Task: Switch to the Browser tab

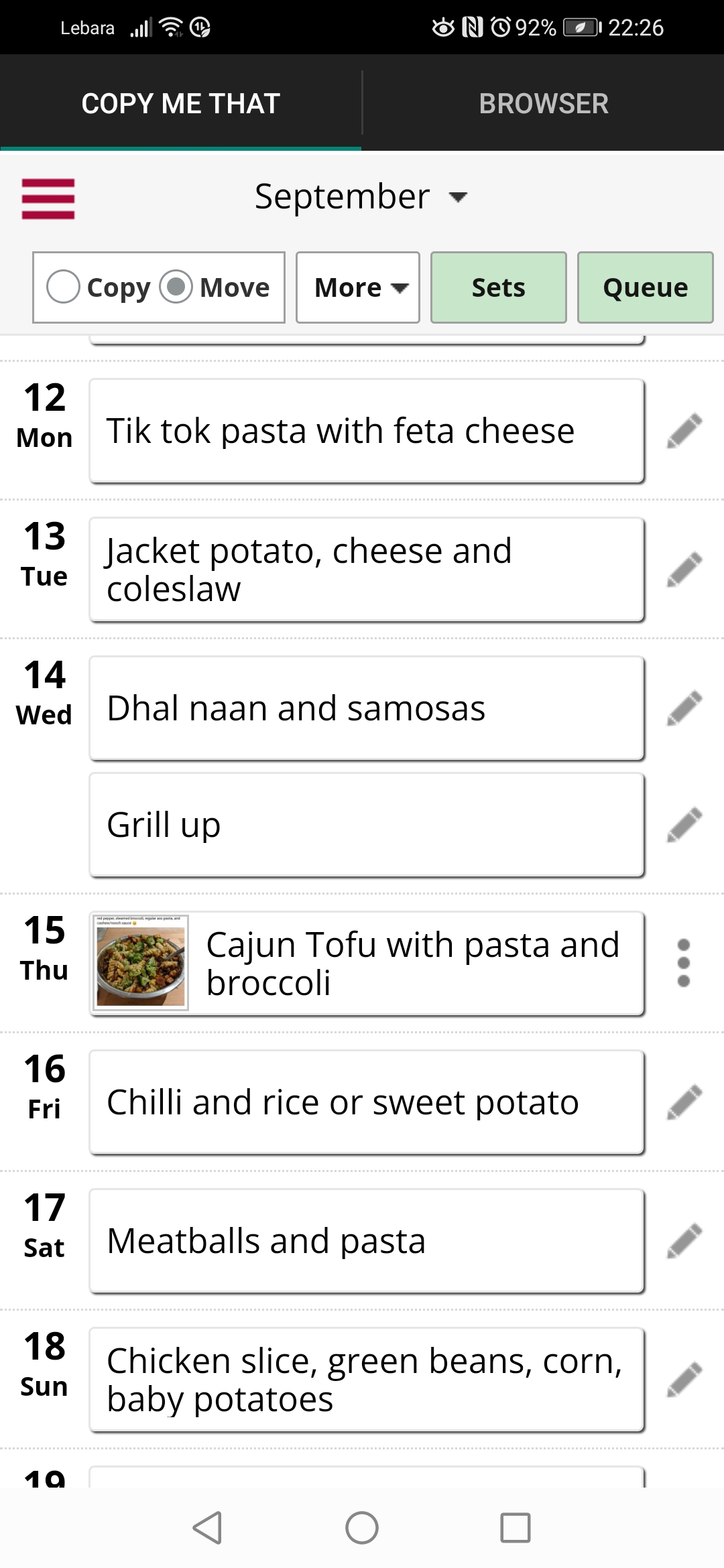Action: (x=544, y=103)
